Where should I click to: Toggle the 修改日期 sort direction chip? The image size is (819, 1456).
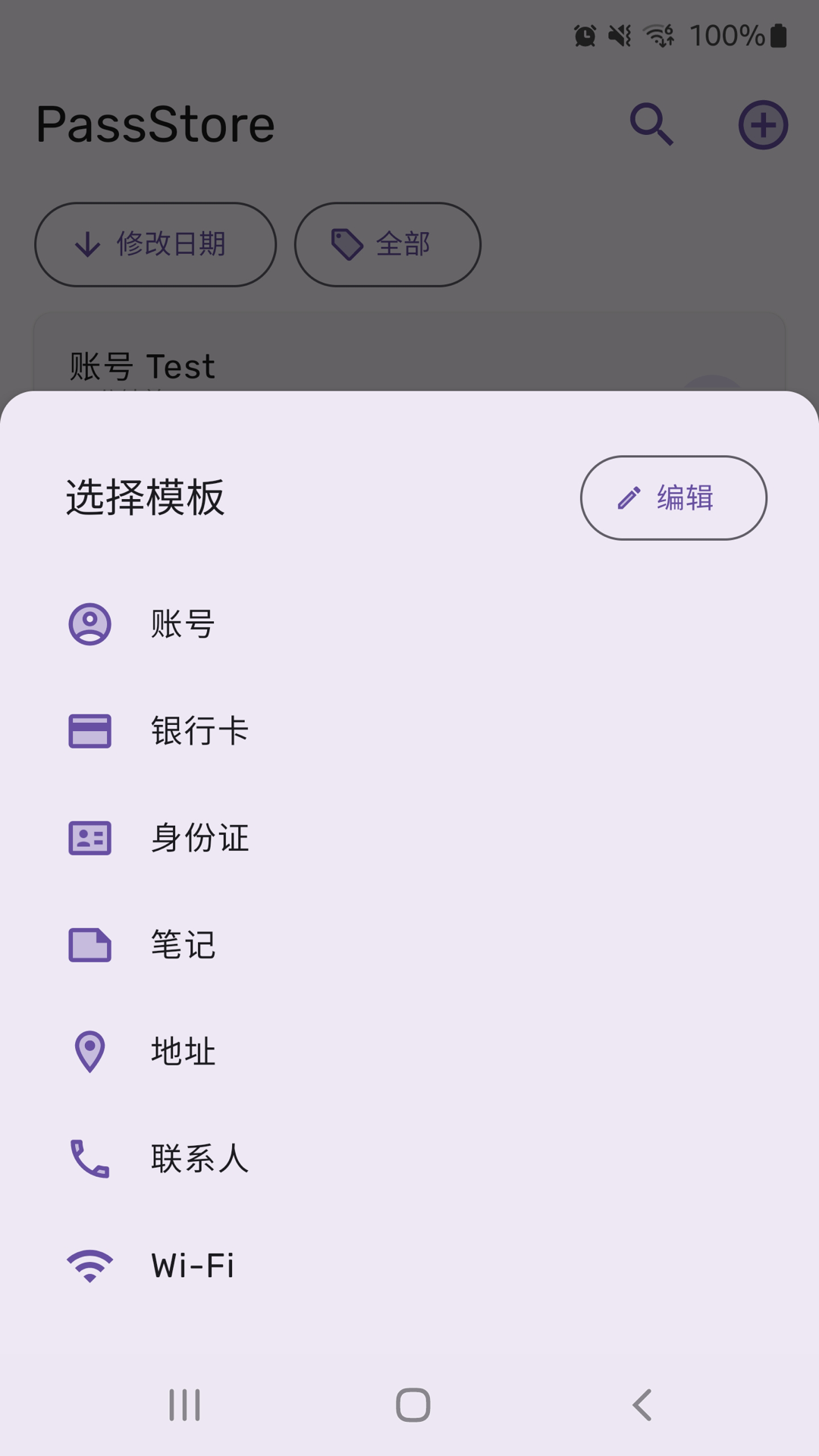pyautogui.click(x=155, y=244)
